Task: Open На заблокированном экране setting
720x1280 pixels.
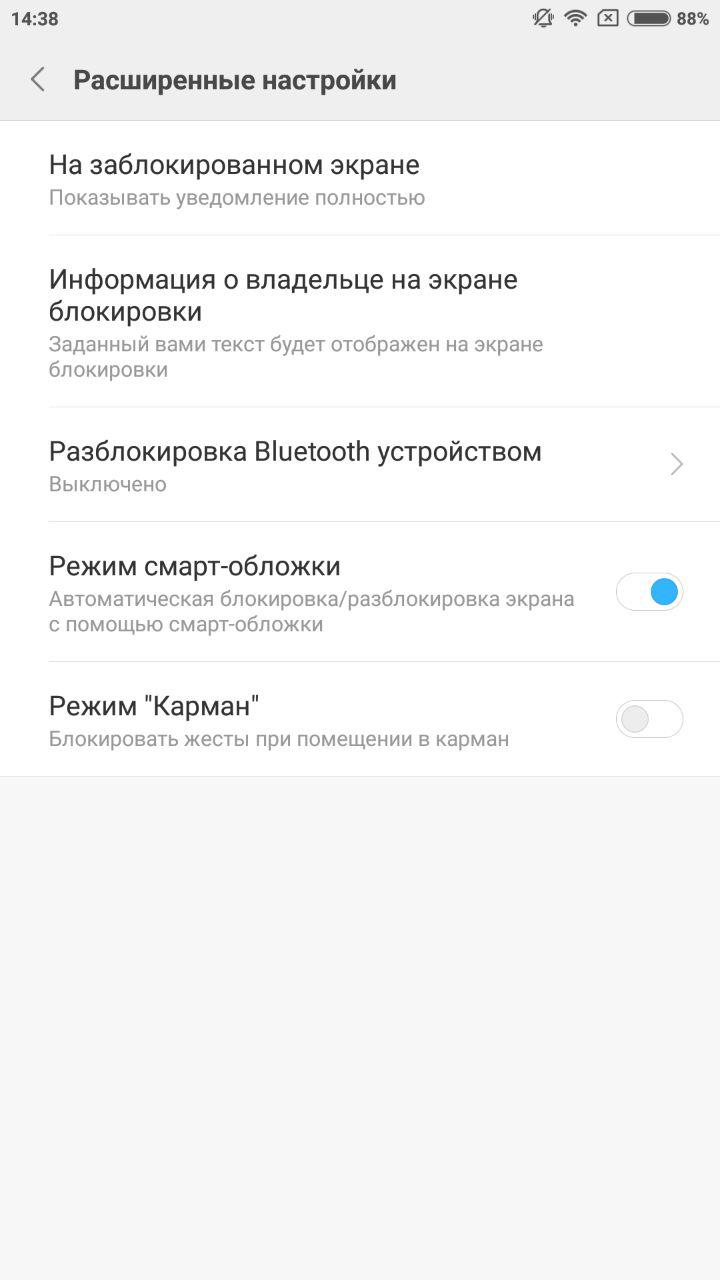Action: tap(360, 178)
